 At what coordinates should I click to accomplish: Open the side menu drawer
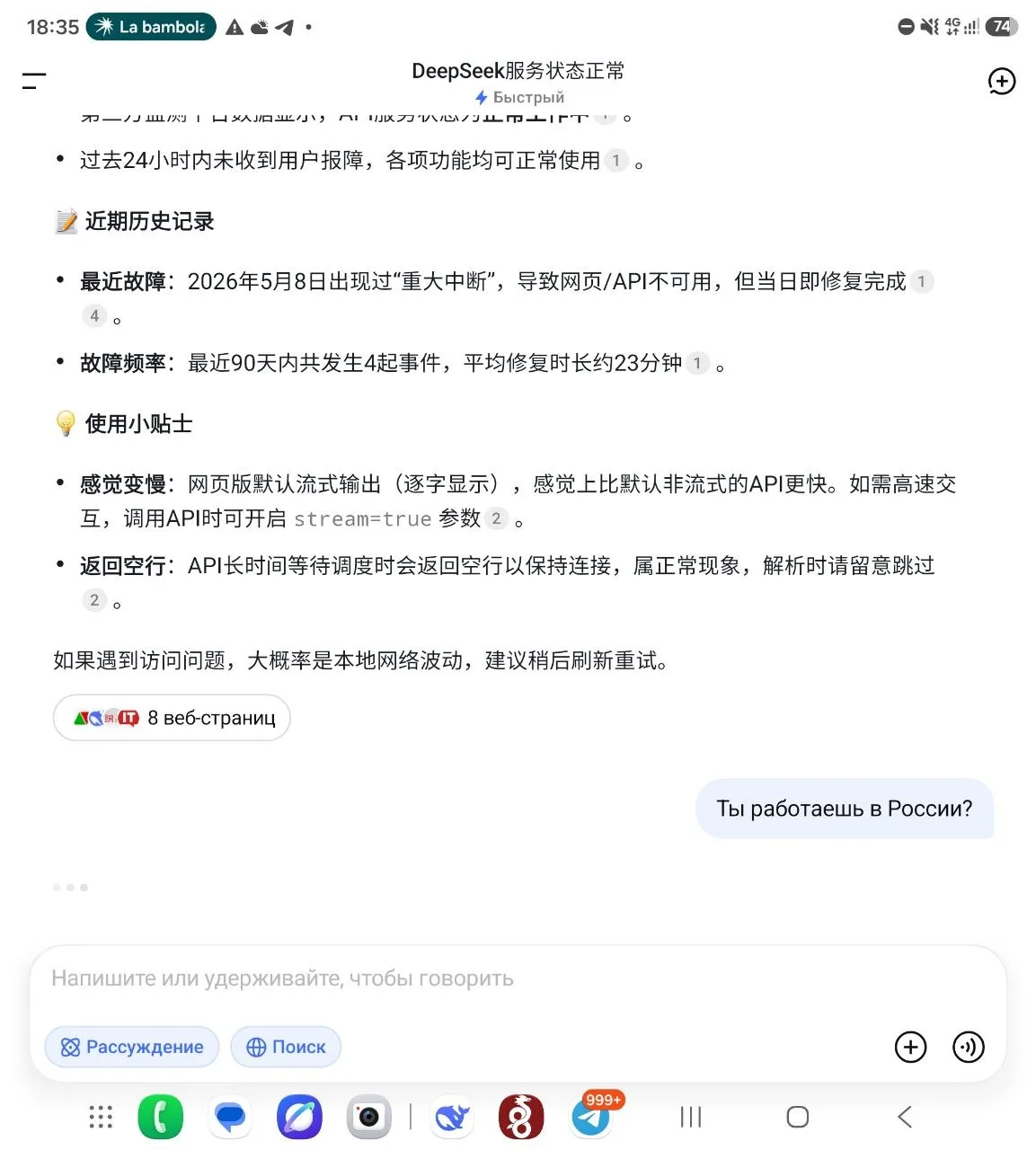pos(34,81)
